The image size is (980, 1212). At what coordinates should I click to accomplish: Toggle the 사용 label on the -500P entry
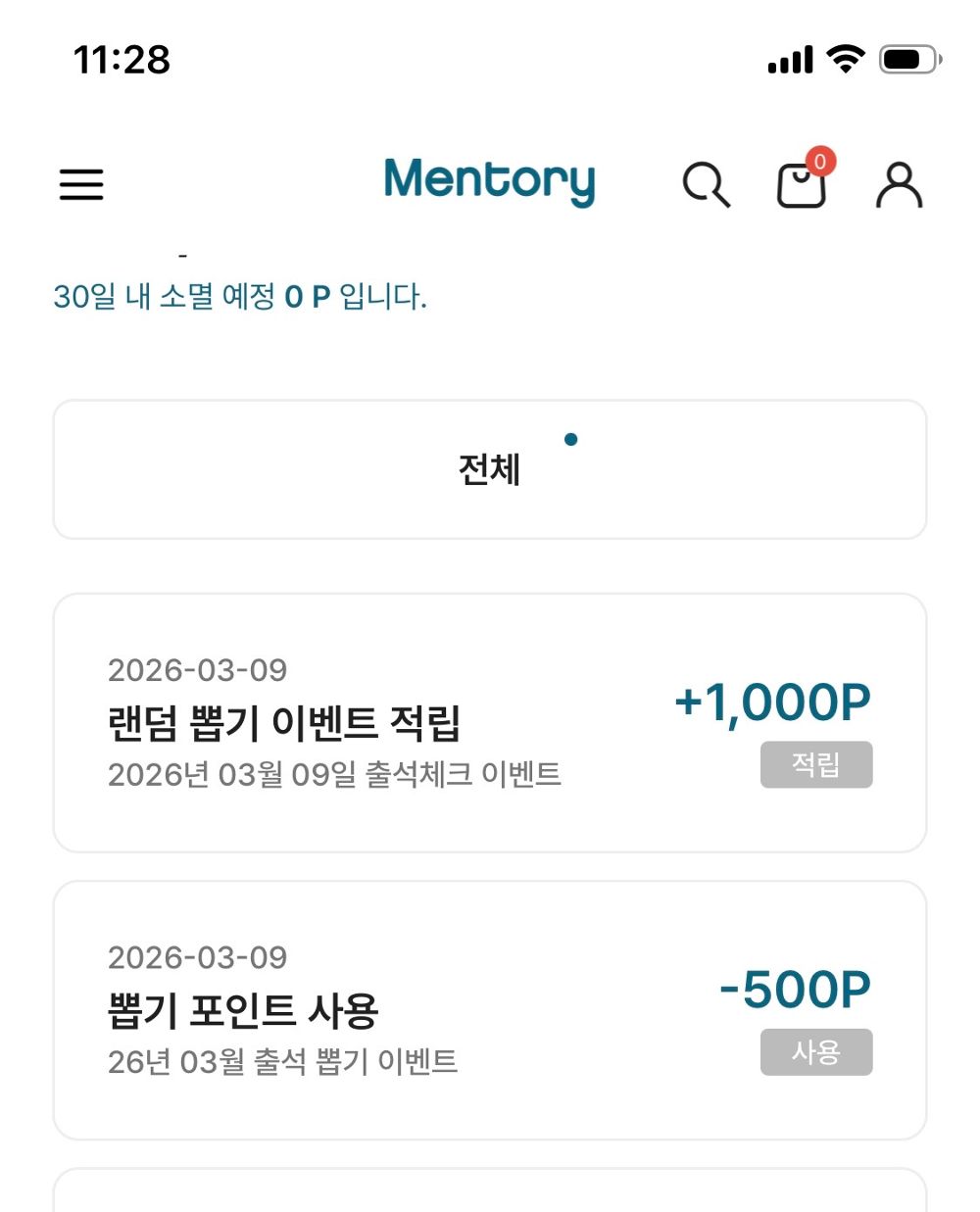[x=816, y=1052]
